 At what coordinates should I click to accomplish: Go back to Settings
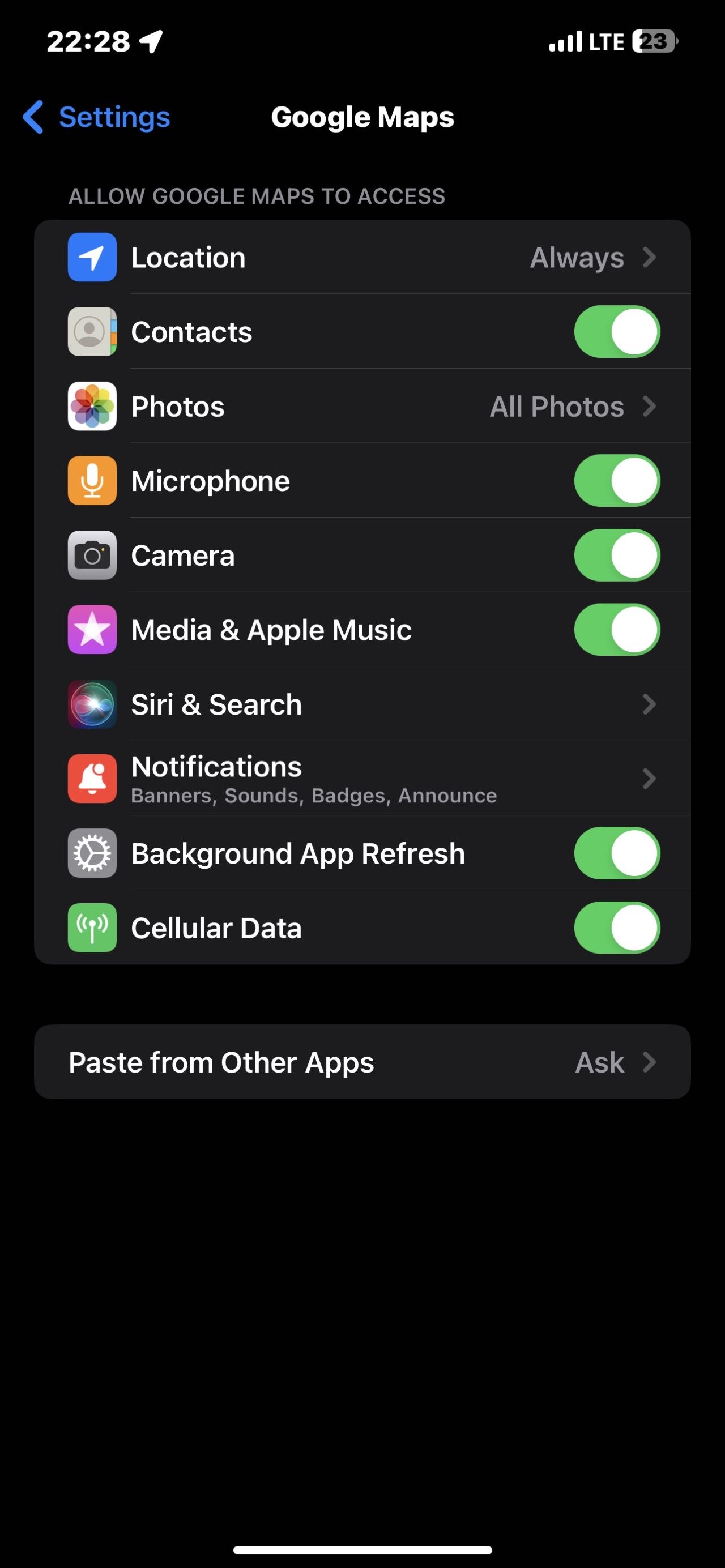pos(97,117)
